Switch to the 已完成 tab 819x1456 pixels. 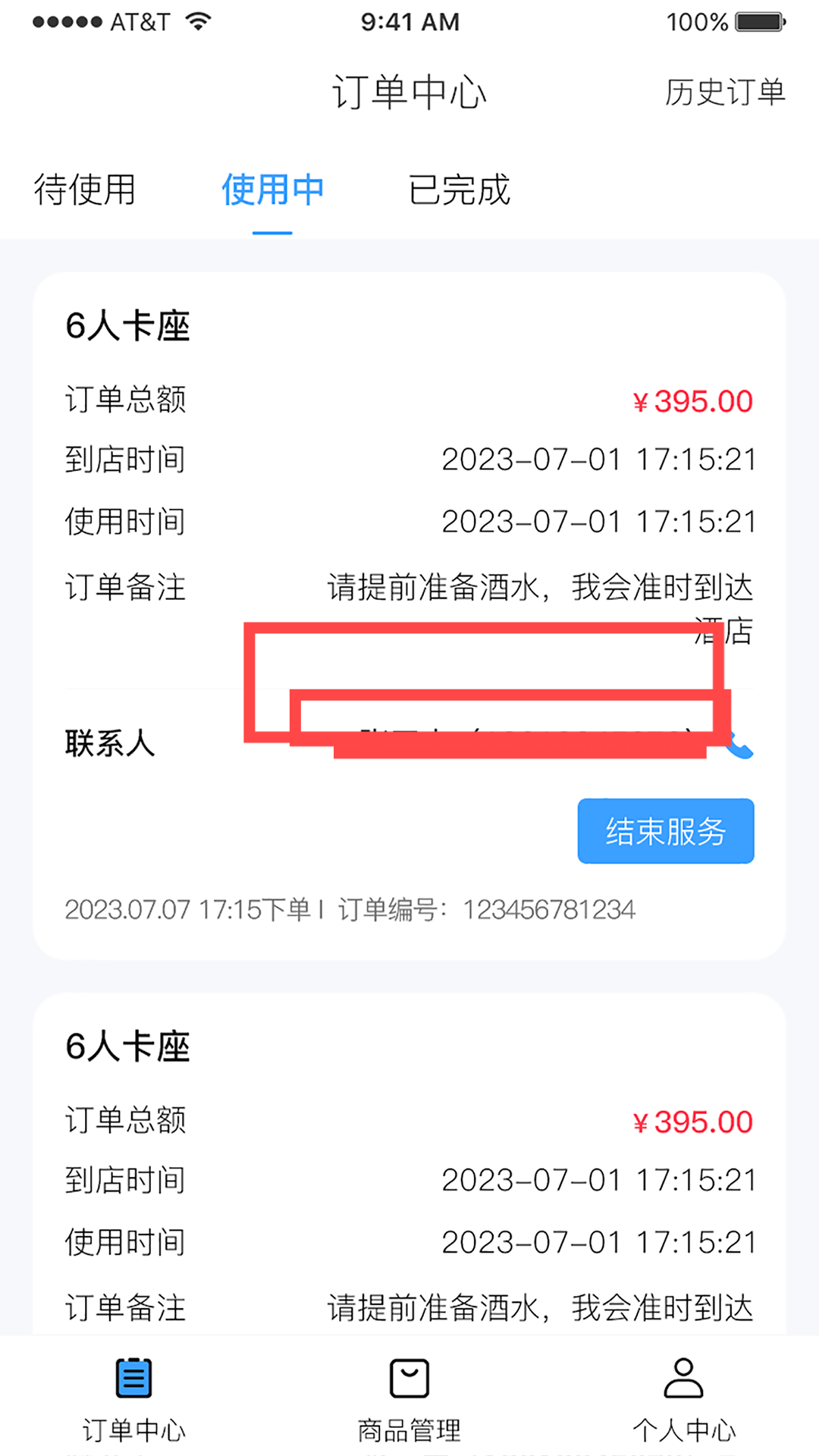(x=459, y=190)
